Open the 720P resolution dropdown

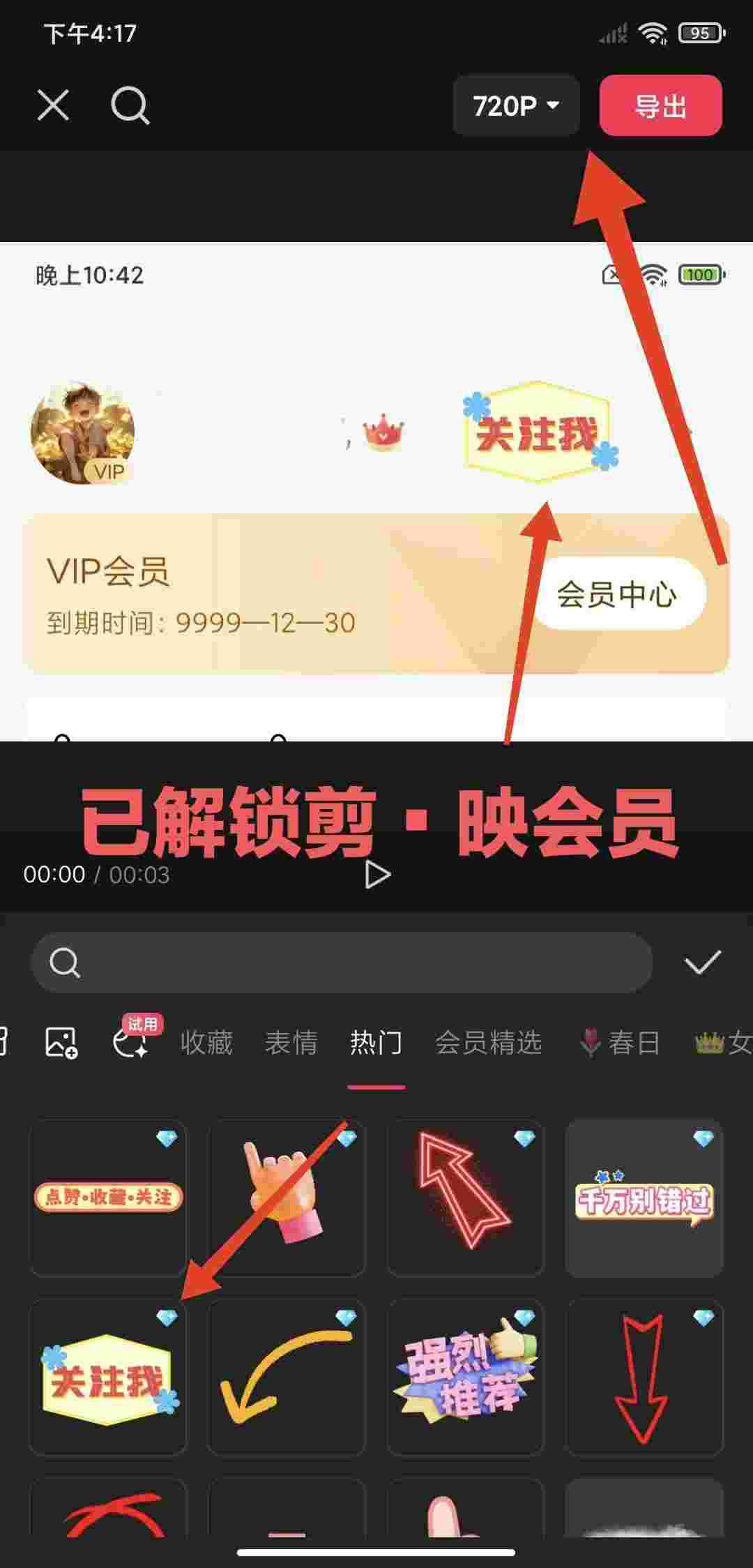516,106
